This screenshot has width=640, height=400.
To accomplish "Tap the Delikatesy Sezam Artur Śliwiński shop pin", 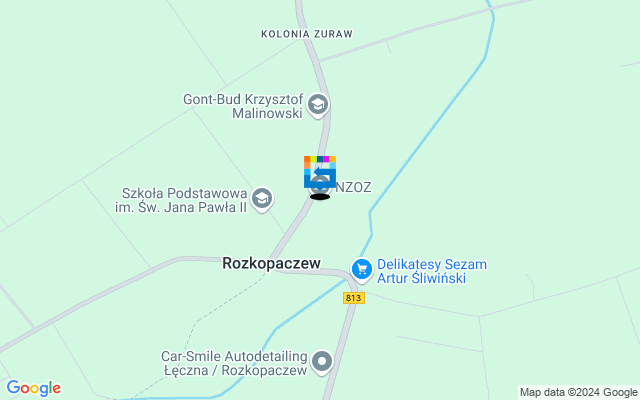I will pos(362,269).
